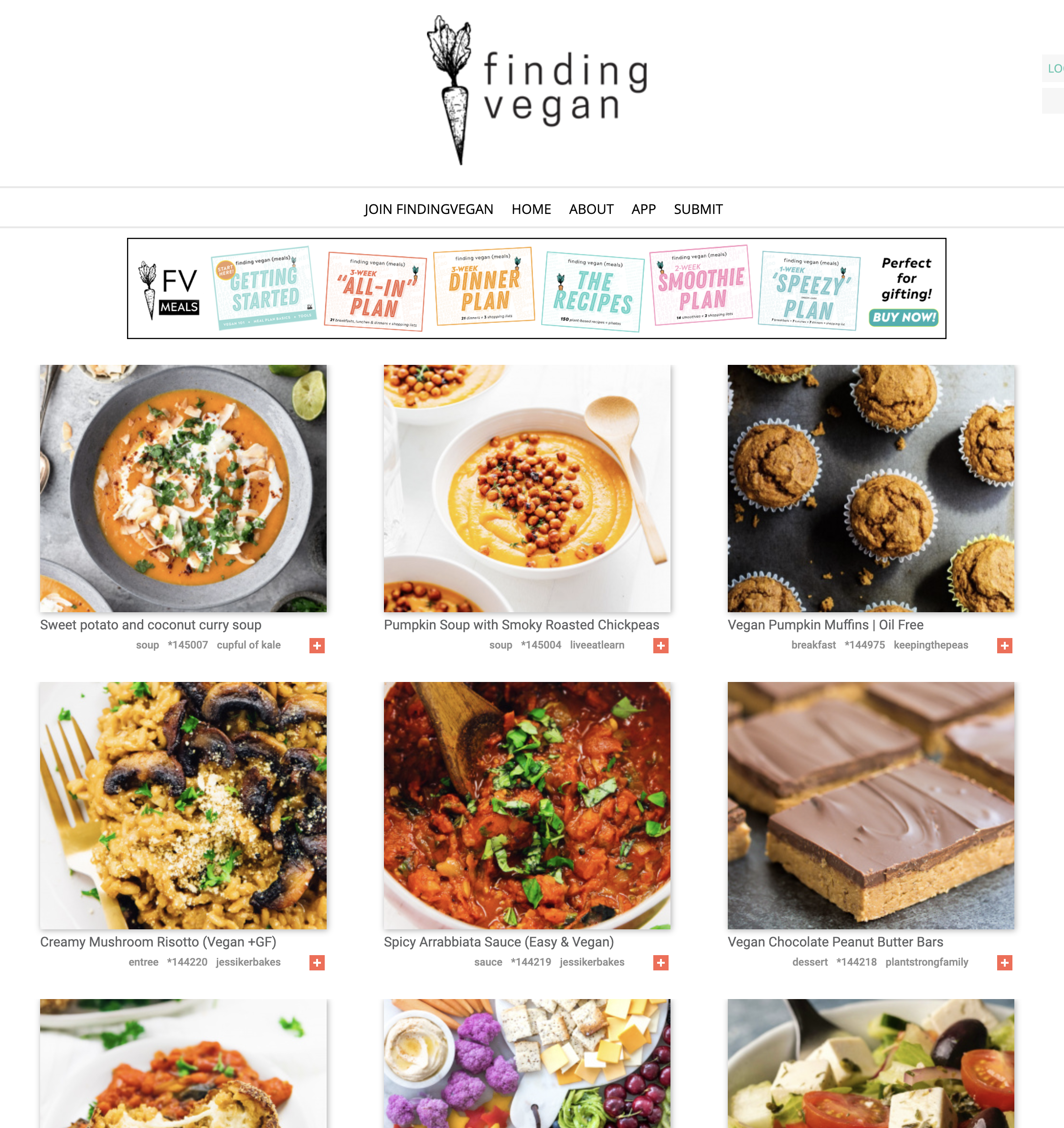
Task: Tap the plus icon for Sweet potato soup
Action: click(x=317, y=646)
